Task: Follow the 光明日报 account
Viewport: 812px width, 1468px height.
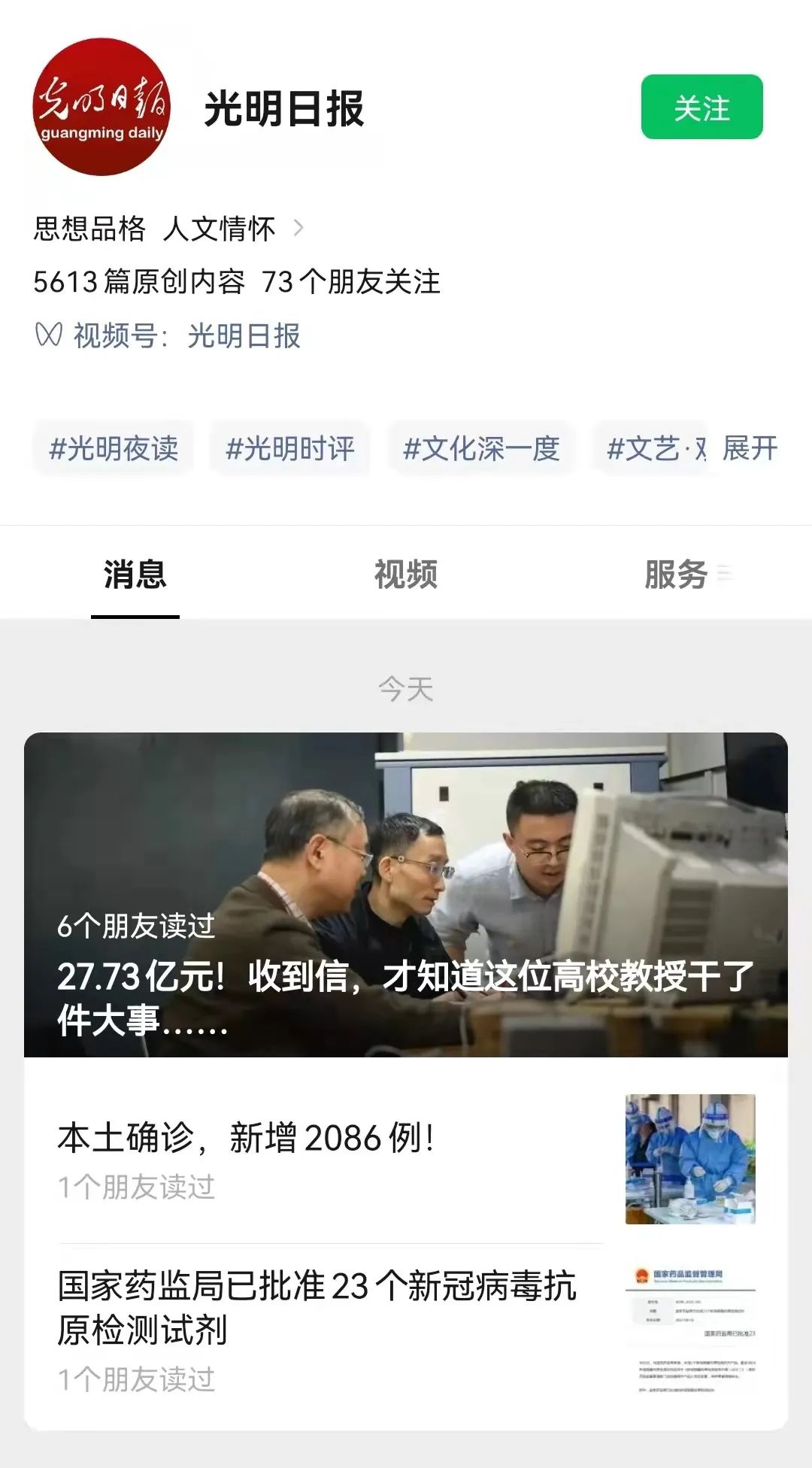Action: (701, 108)
